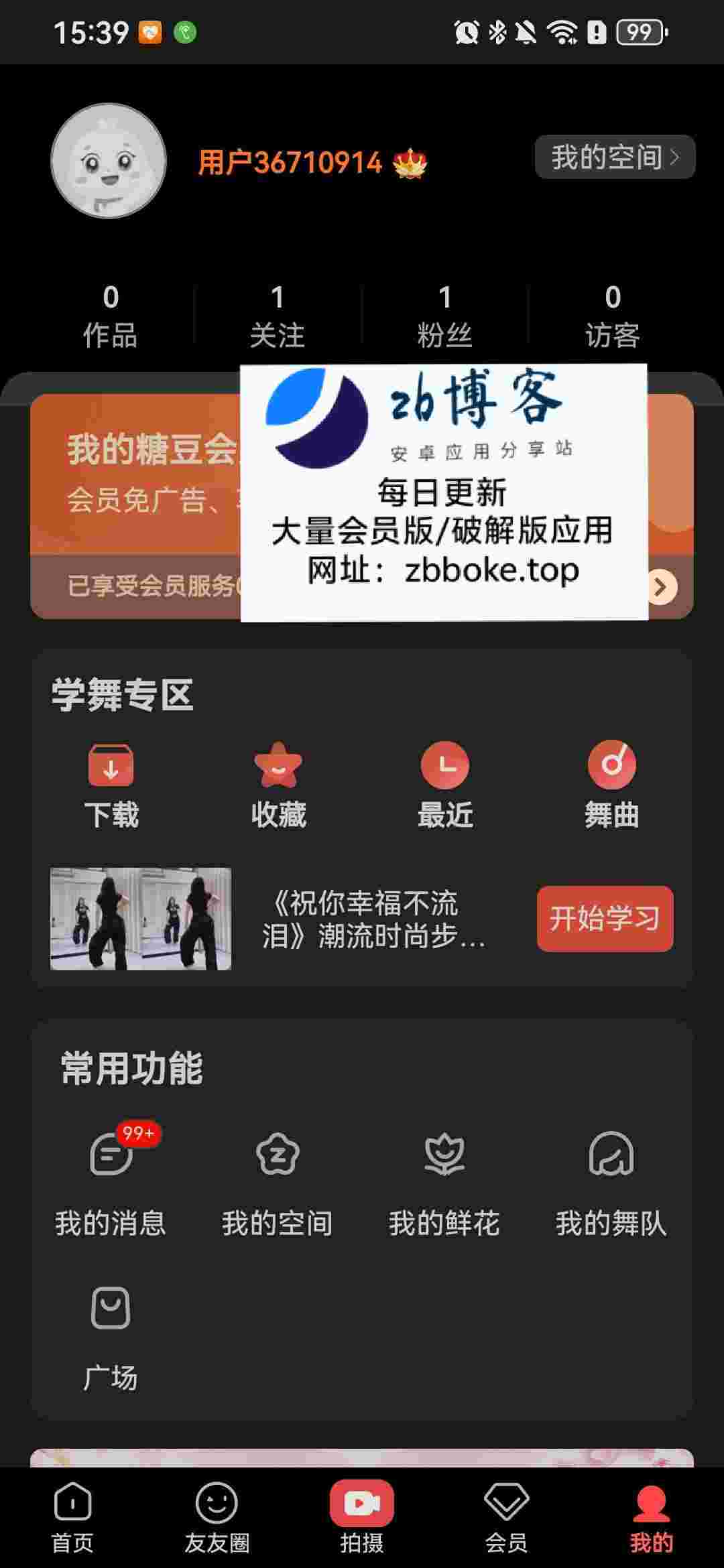Open the 作品 works count

tap(110, 316)
